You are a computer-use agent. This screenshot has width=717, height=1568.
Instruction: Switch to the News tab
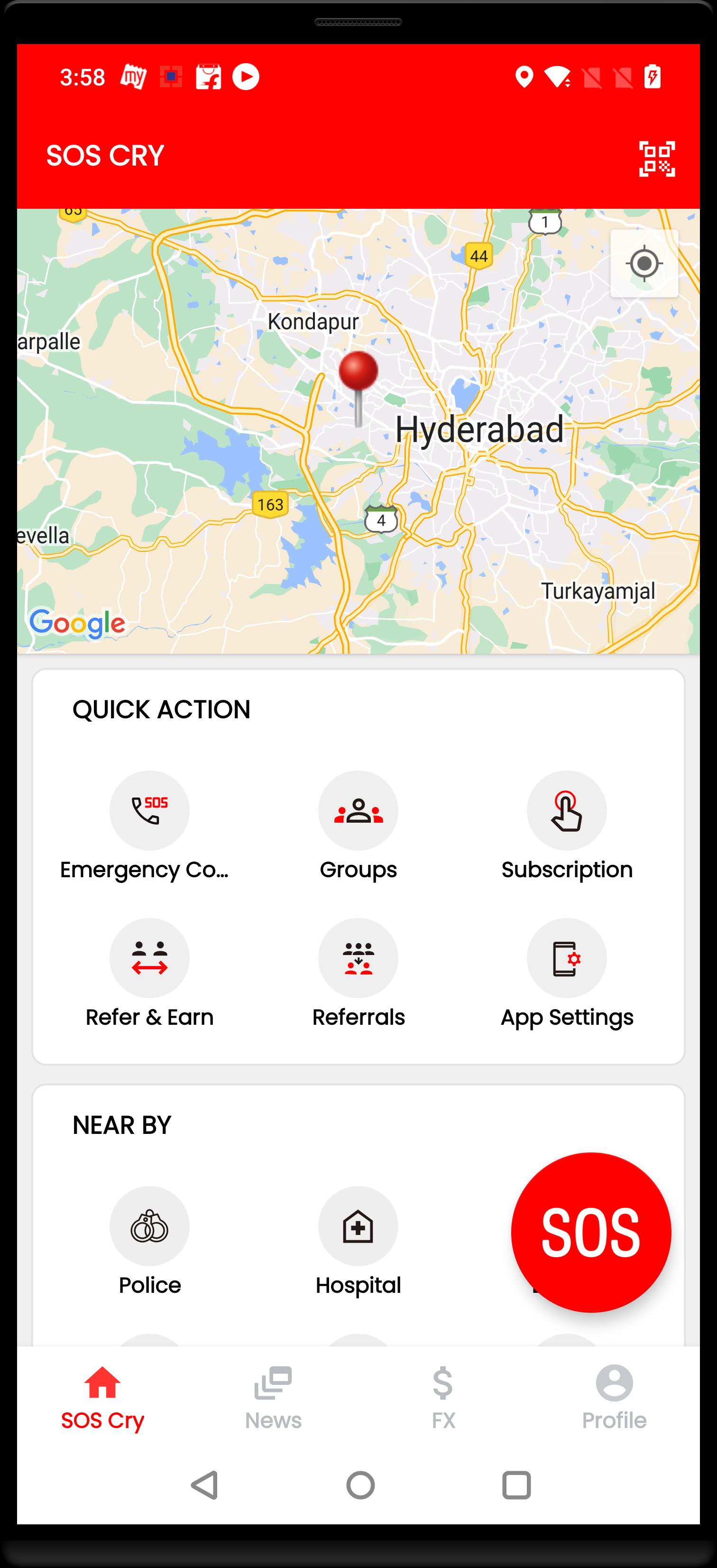click(x=273, y=1398)
